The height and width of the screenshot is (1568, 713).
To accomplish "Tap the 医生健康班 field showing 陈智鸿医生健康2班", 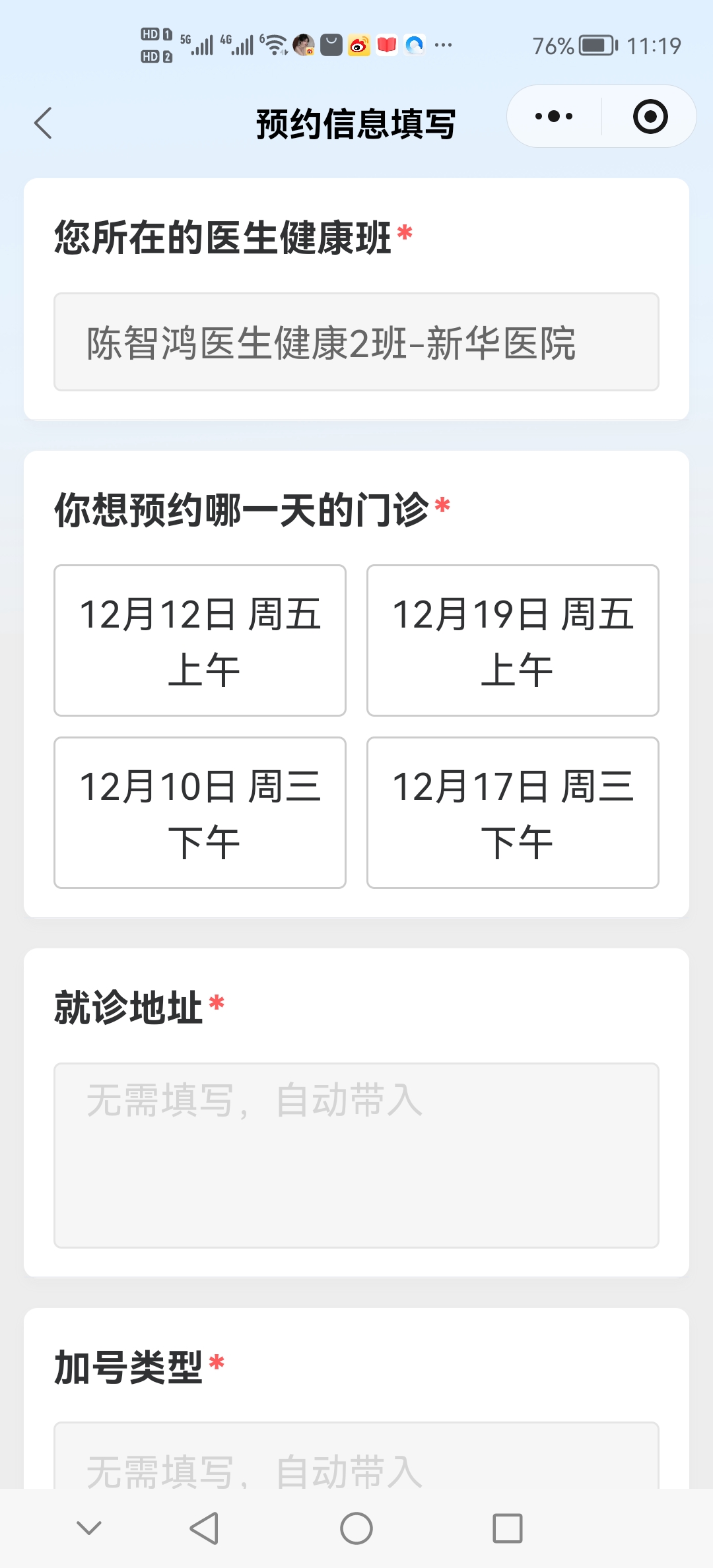I will pyautogui.click(x=356, y=342).
